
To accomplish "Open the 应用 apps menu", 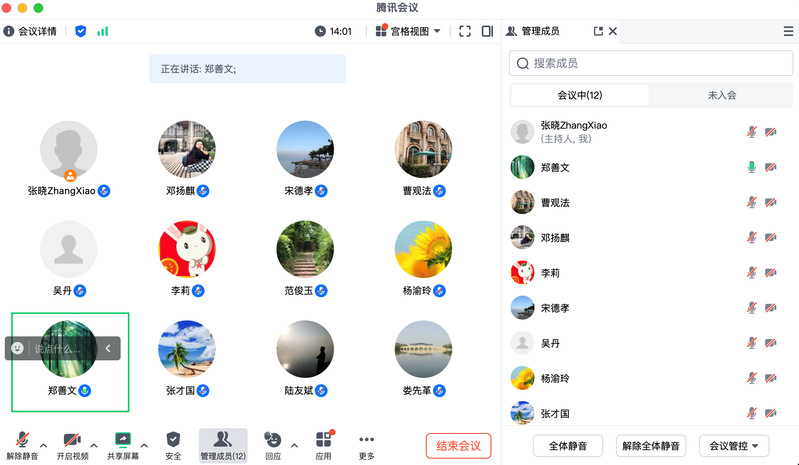I will 323,445.
